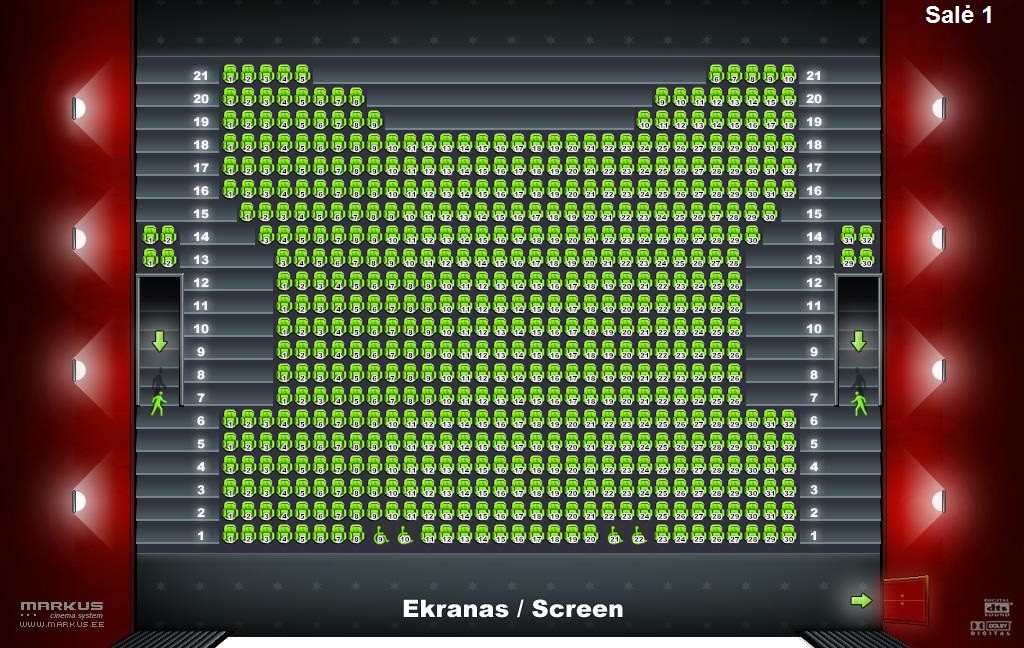Select side seat 31 in row 14

[849, 235]
